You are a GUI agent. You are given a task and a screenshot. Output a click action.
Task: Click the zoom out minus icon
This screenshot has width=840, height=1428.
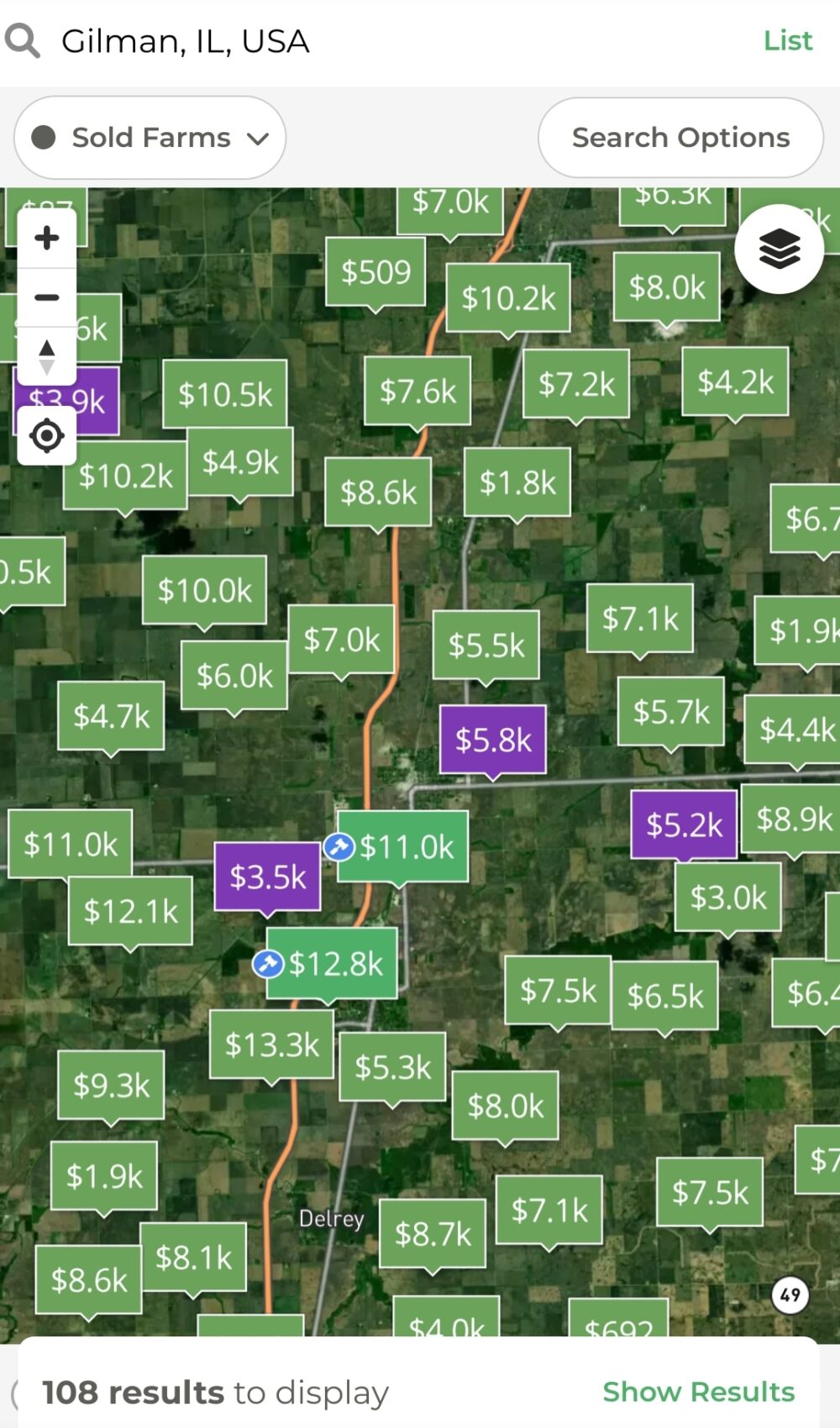click(x=46, y=296)
